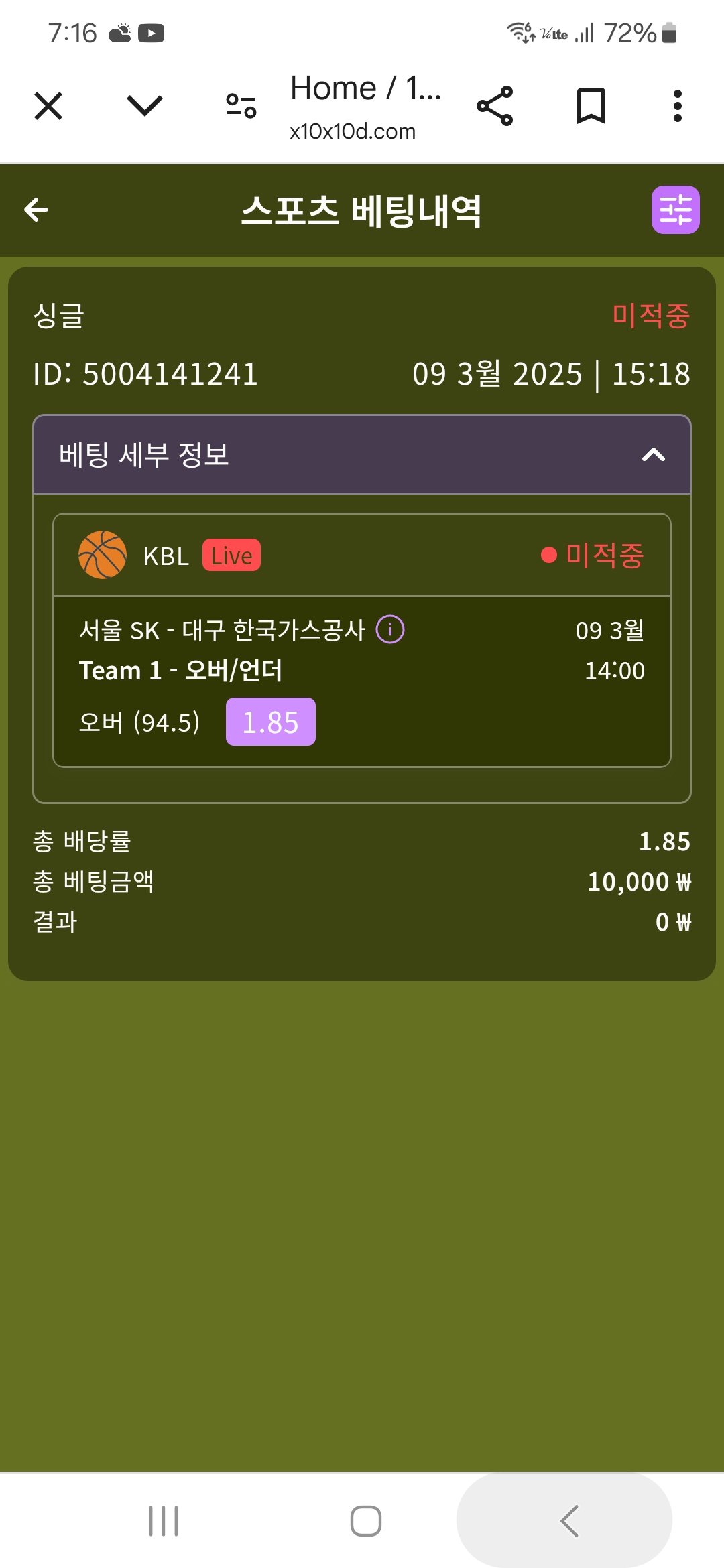Screen dimensions: 724x1568
Task: Tap the system back button
Action: [x=569, y=1521]
